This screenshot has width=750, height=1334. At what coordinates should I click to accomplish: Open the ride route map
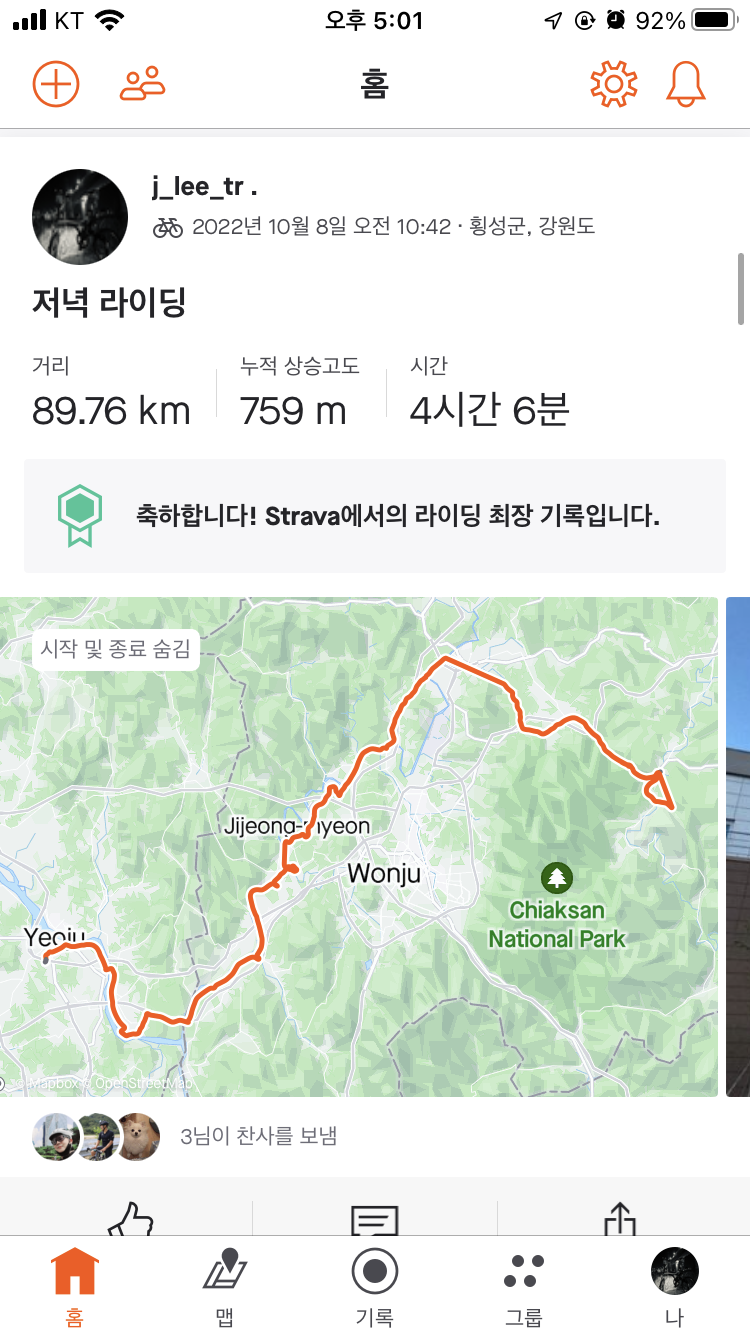(359, 846)
